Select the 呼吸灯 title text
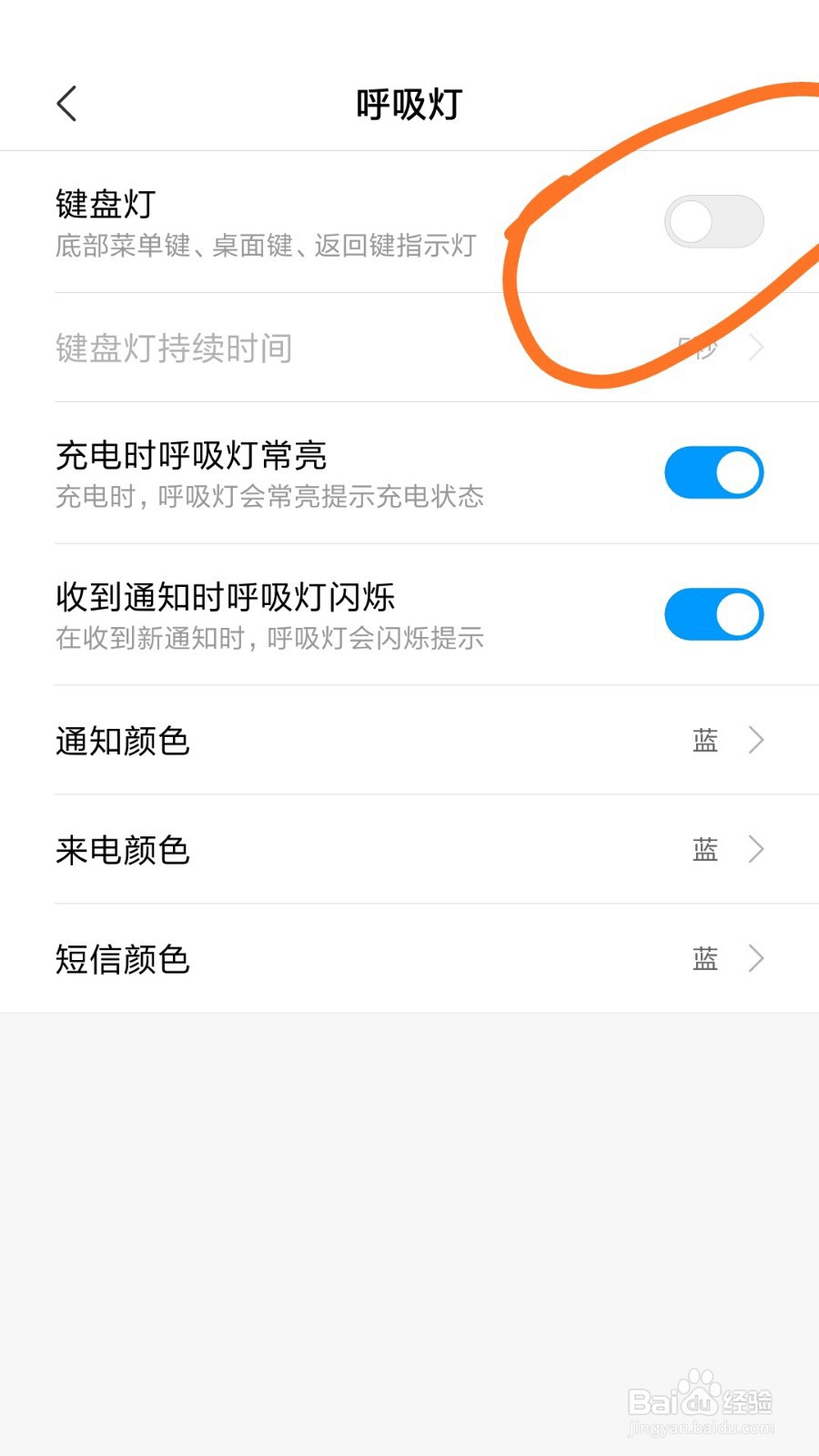819x1456 pixels. (x=409, y=104)
